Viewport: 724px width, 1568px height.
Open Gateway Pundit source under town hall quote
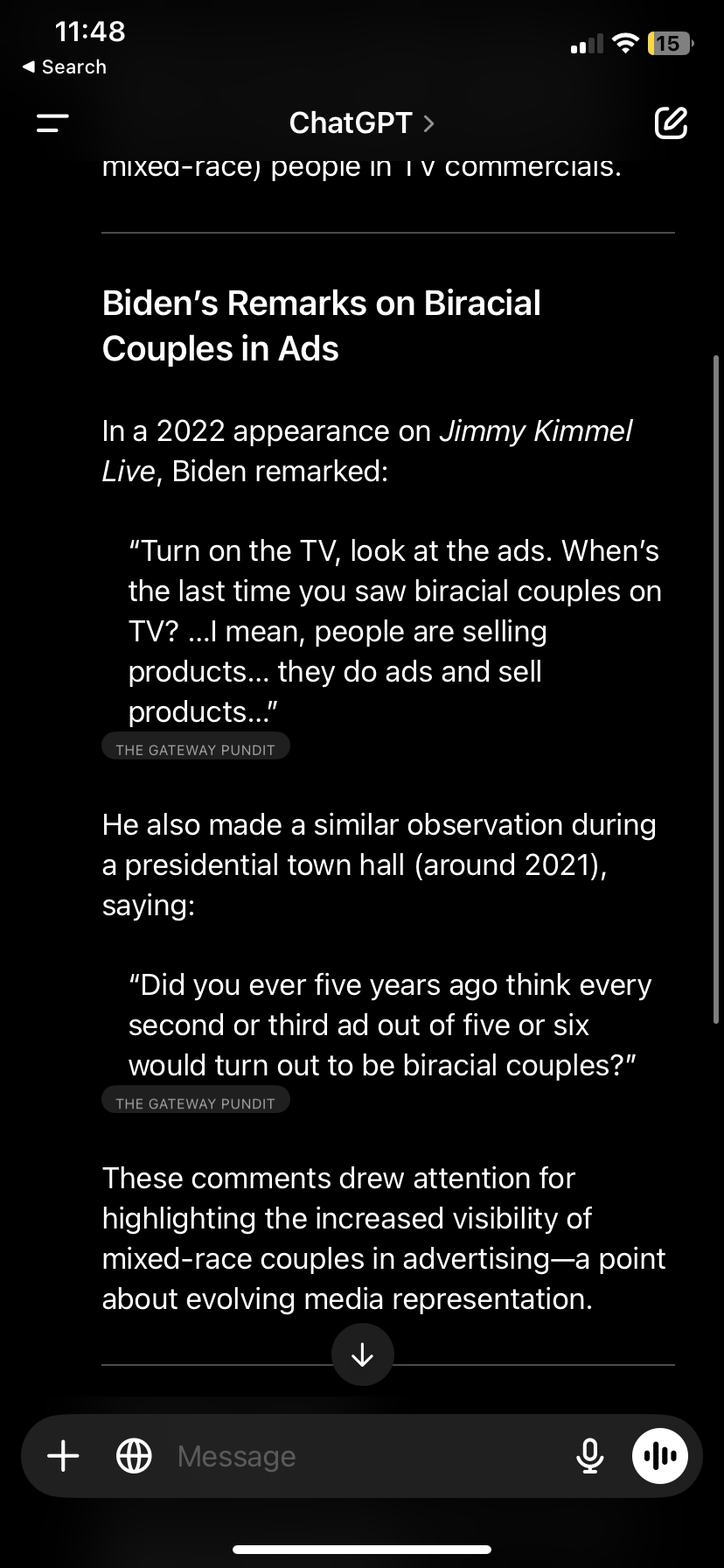point(195,1102)
